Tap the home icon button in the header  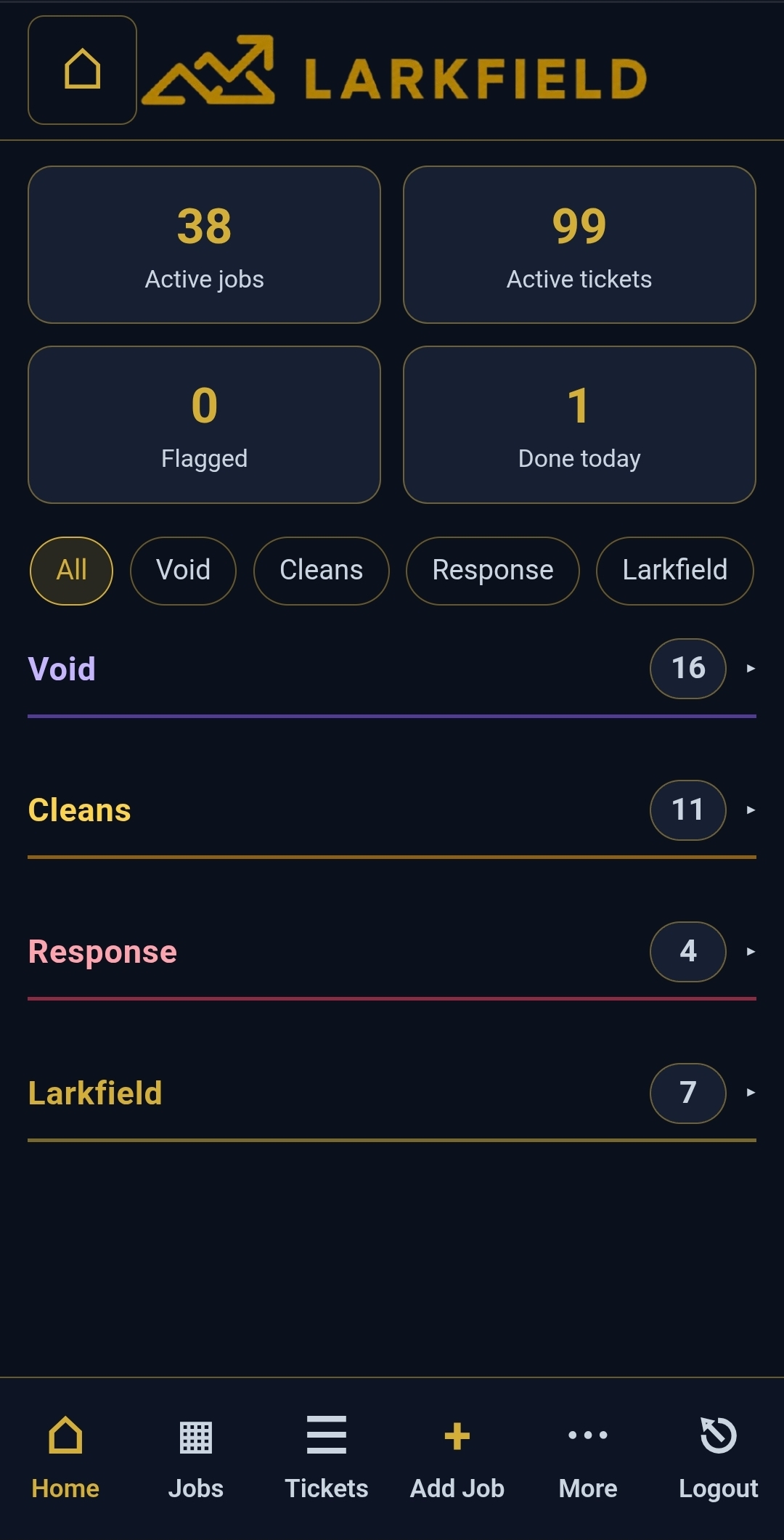(x=82, y=70)
